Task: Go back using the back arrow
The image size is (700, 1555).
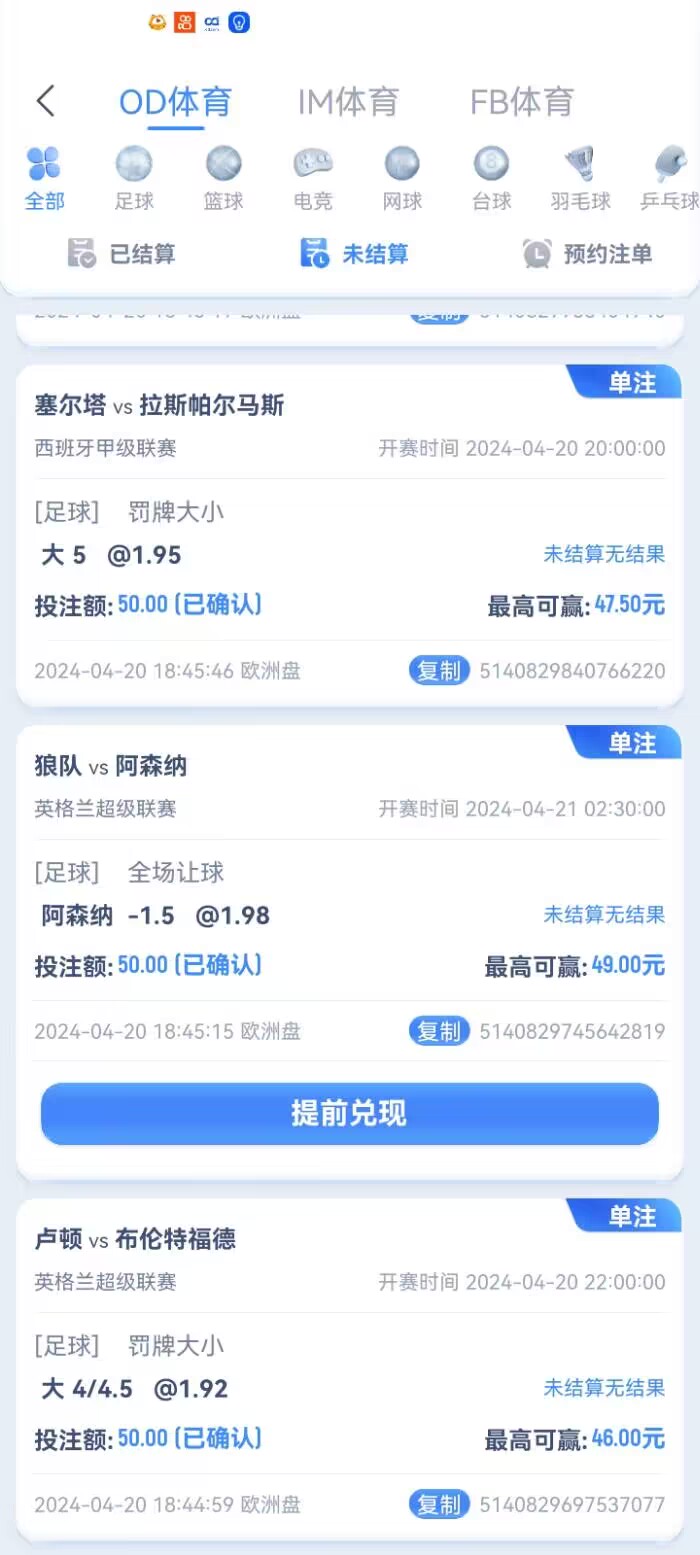Action: pyautogui.click(x=45, y=101)
